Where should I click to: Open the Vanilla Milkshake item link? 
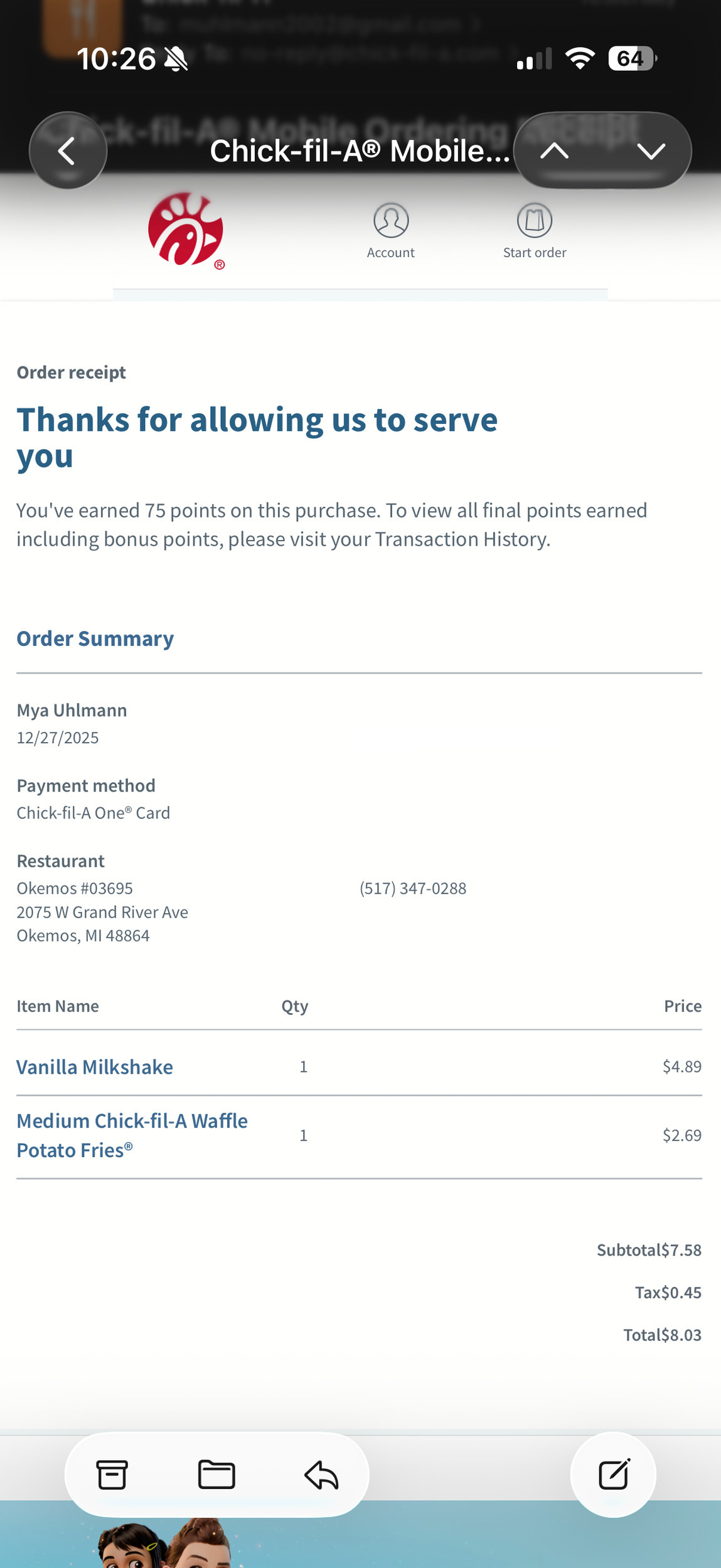click(95, 1067)
